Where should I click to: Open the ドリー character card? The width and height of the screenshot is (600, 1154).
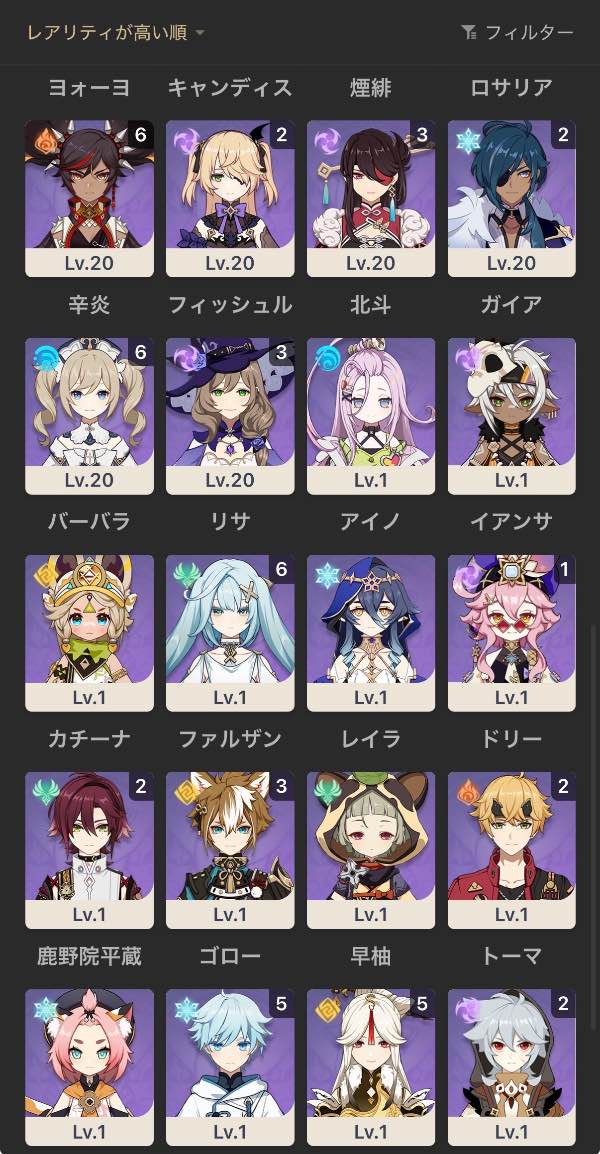tap(512, 849)
